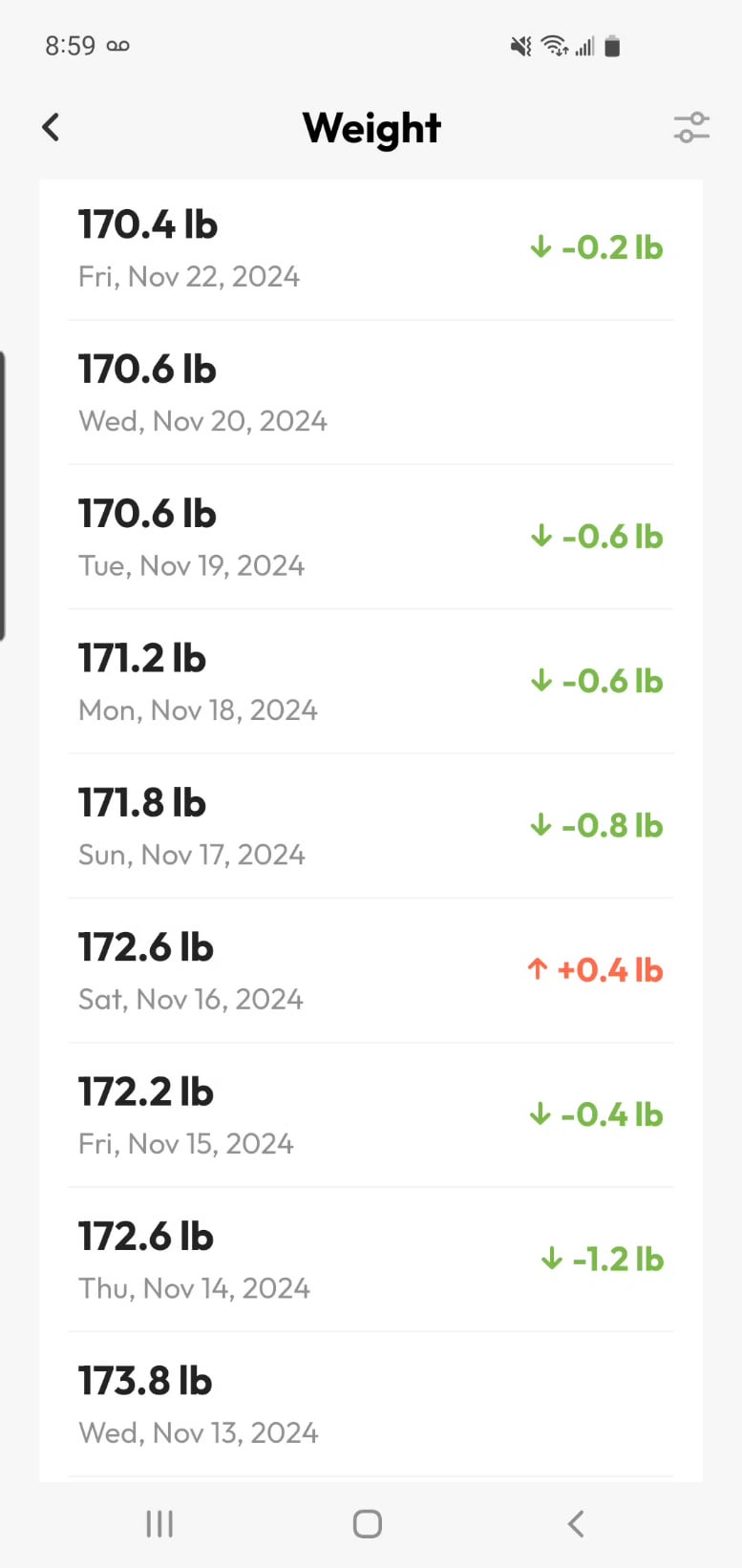View the Mon, Nov 18, 2024 entry
The height and width of the screenshot is (1568, 742).
coord(371,682)
